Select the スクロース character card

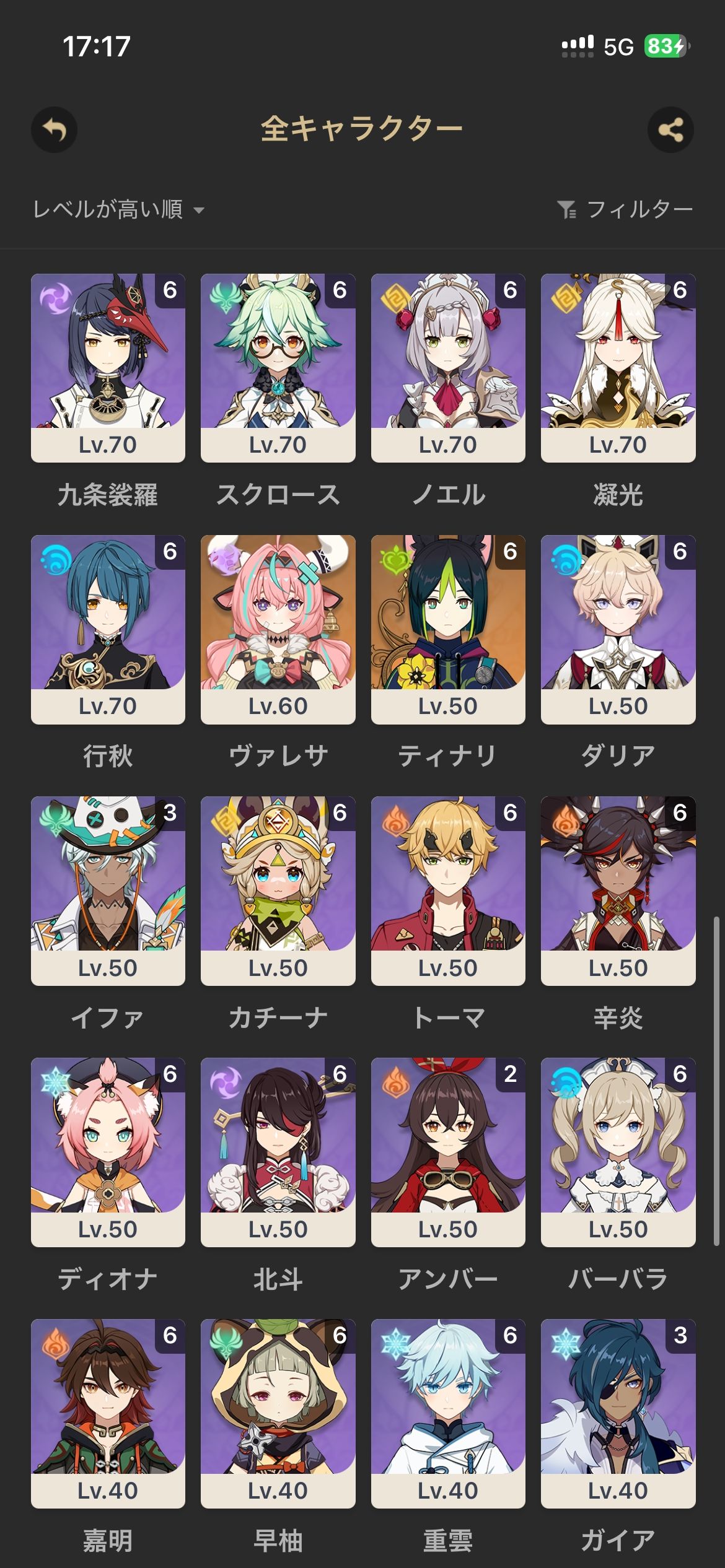[278, 368]
